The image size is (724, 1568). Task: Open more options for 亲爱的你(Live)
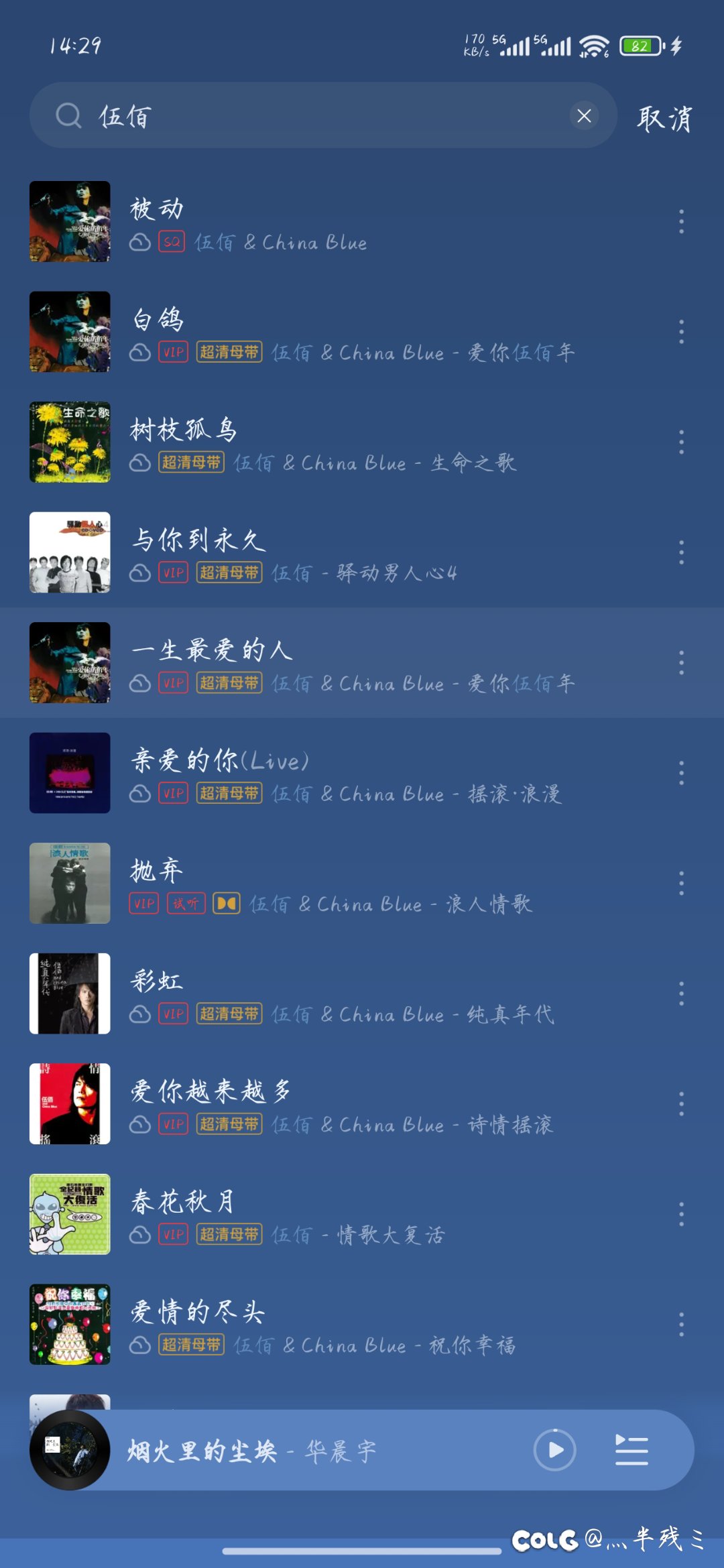pyautogui.click(x=681, y=773)
